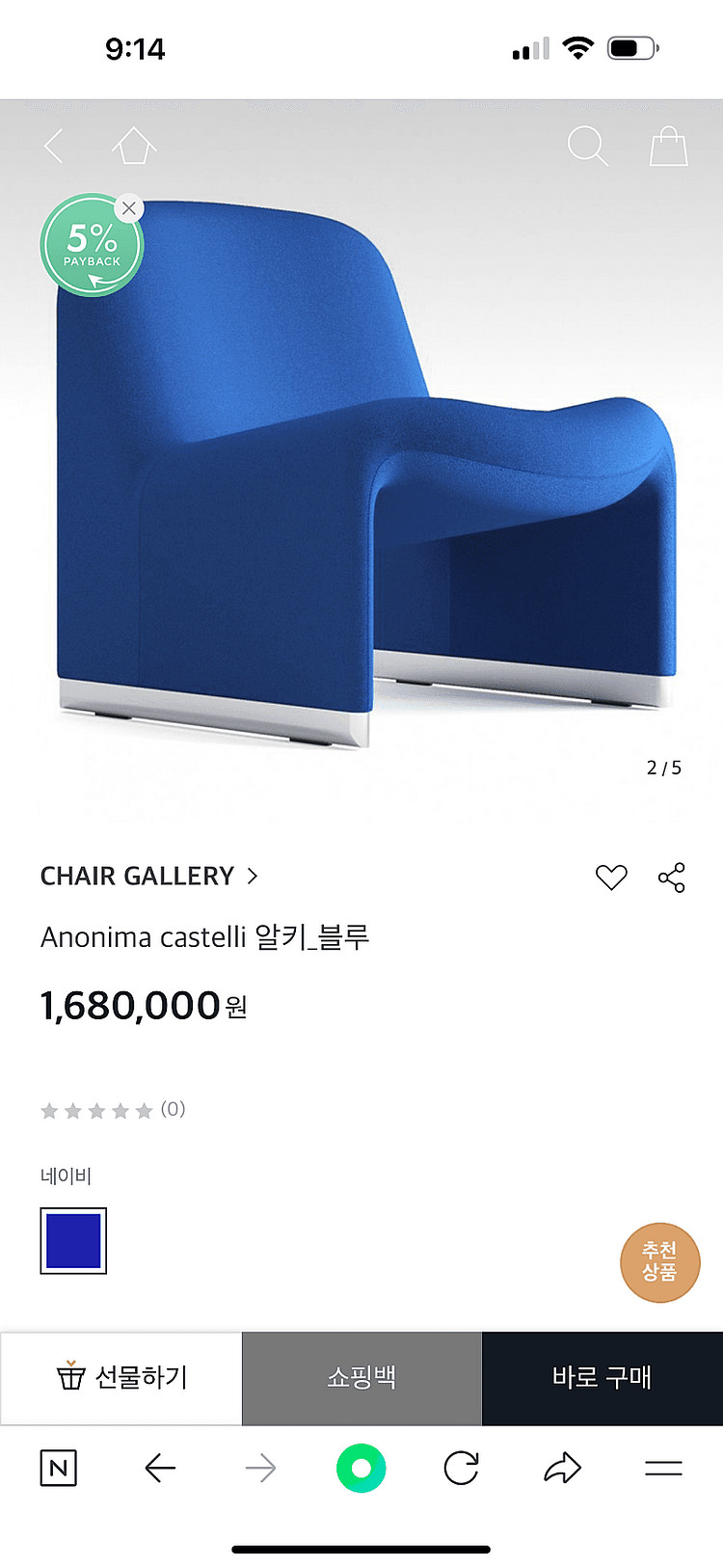
Task: Tap 선물하기 to send as gift
Action: pyautogui.click(x=120, y=1378)
